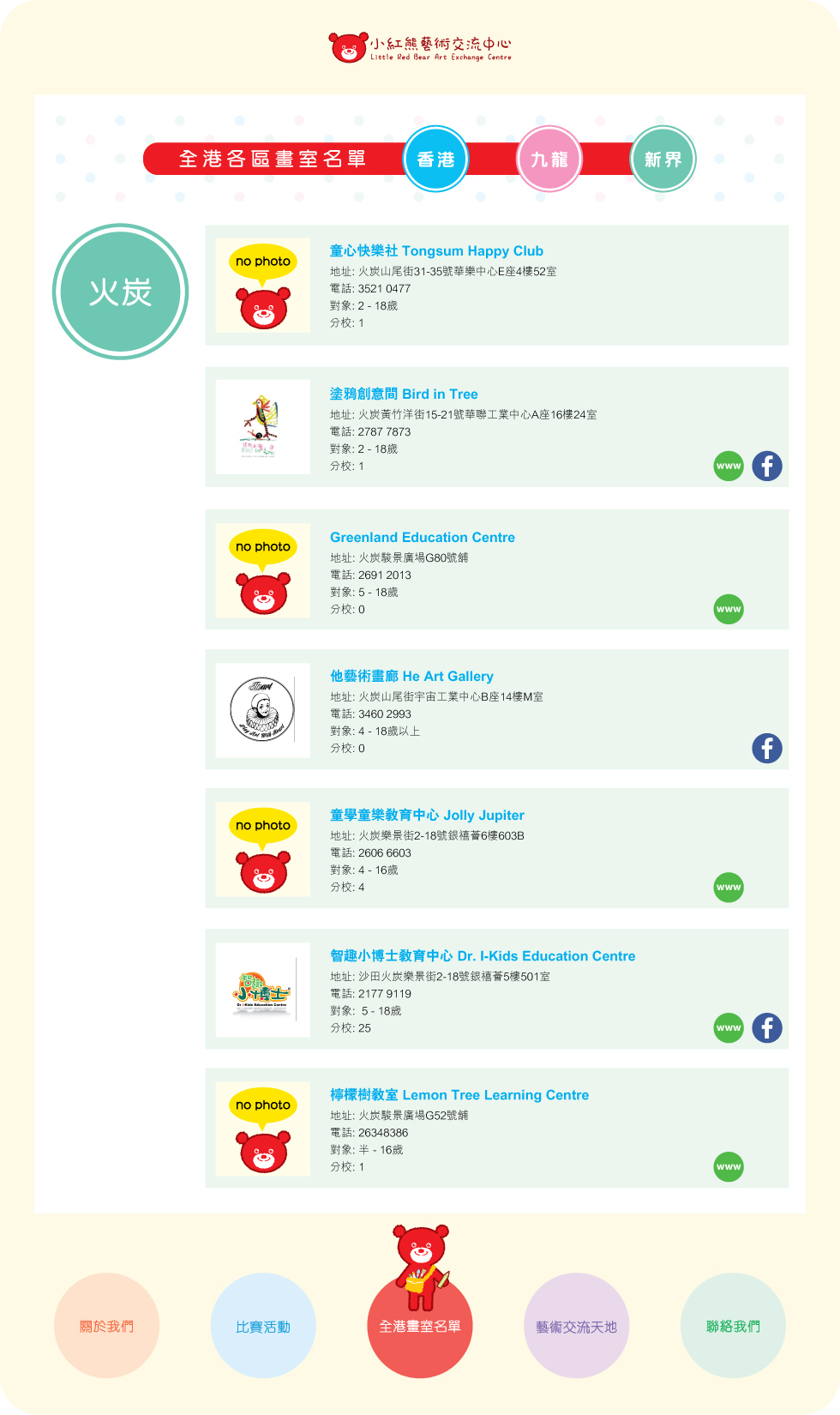
Task: Switch to the 藝術交流天地 section
Action: coord(576,1326)
